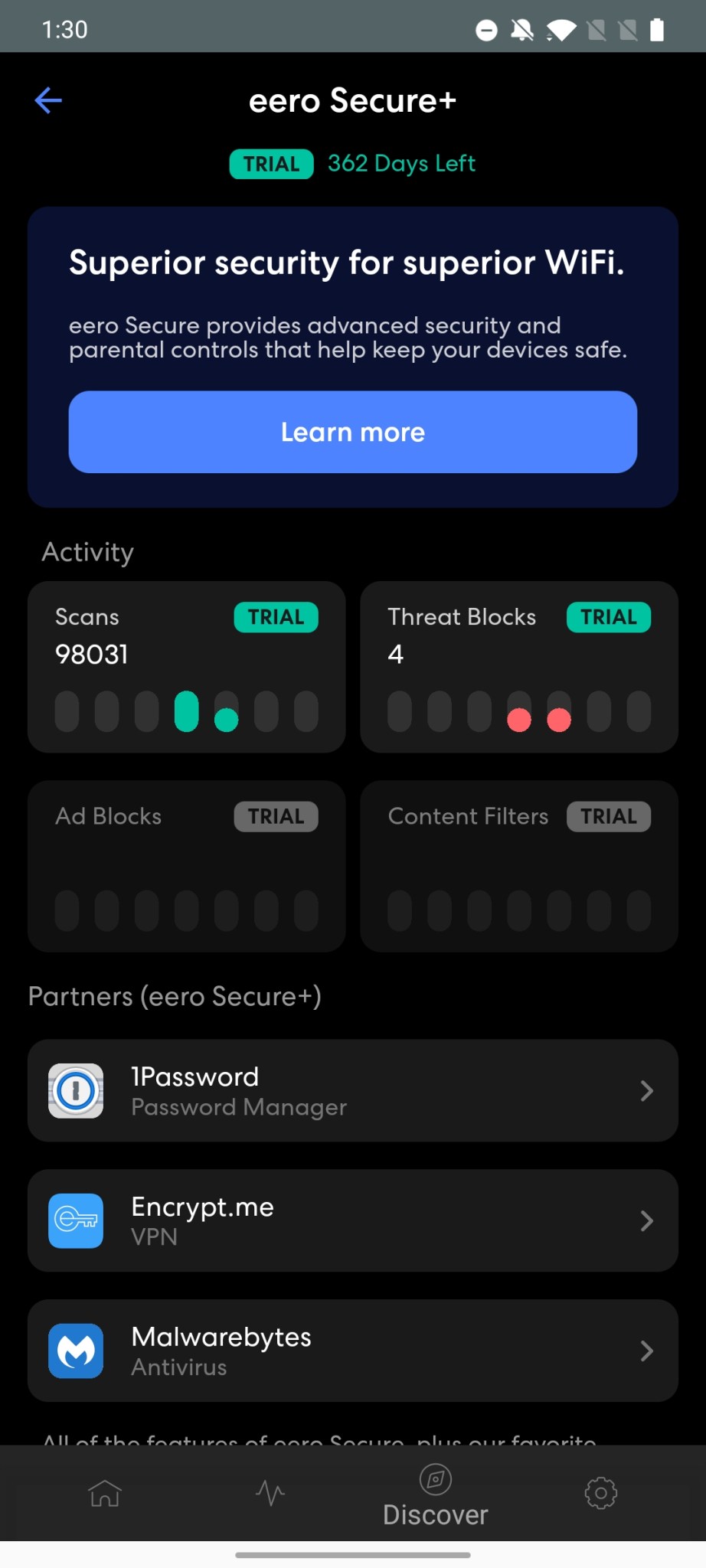
Task: Switch to the Activity tab
Action: click(x=270, y=1493)
